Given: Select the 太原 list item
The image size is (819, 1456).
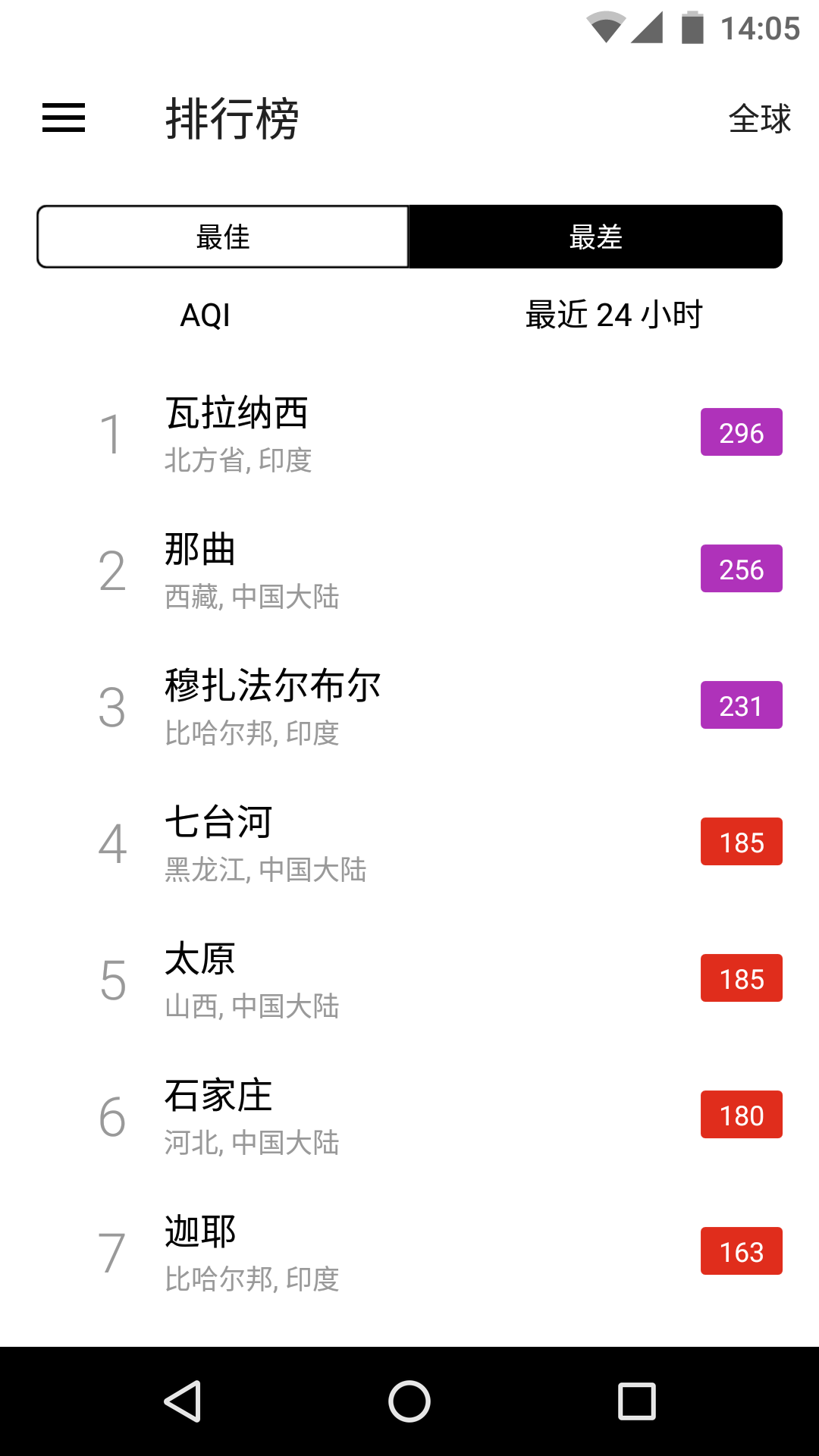Looking at the screenshot, I should pyautogui.click(x=303, y=978).
